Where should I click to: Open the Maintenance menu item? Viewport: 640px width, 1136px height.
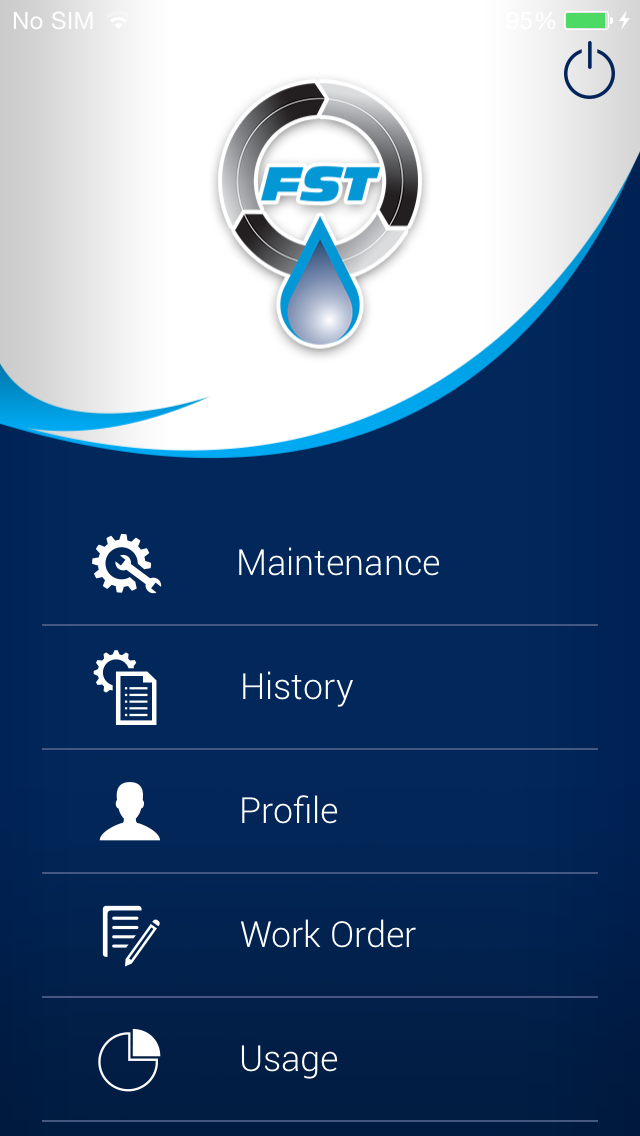(x=320, y=562)
